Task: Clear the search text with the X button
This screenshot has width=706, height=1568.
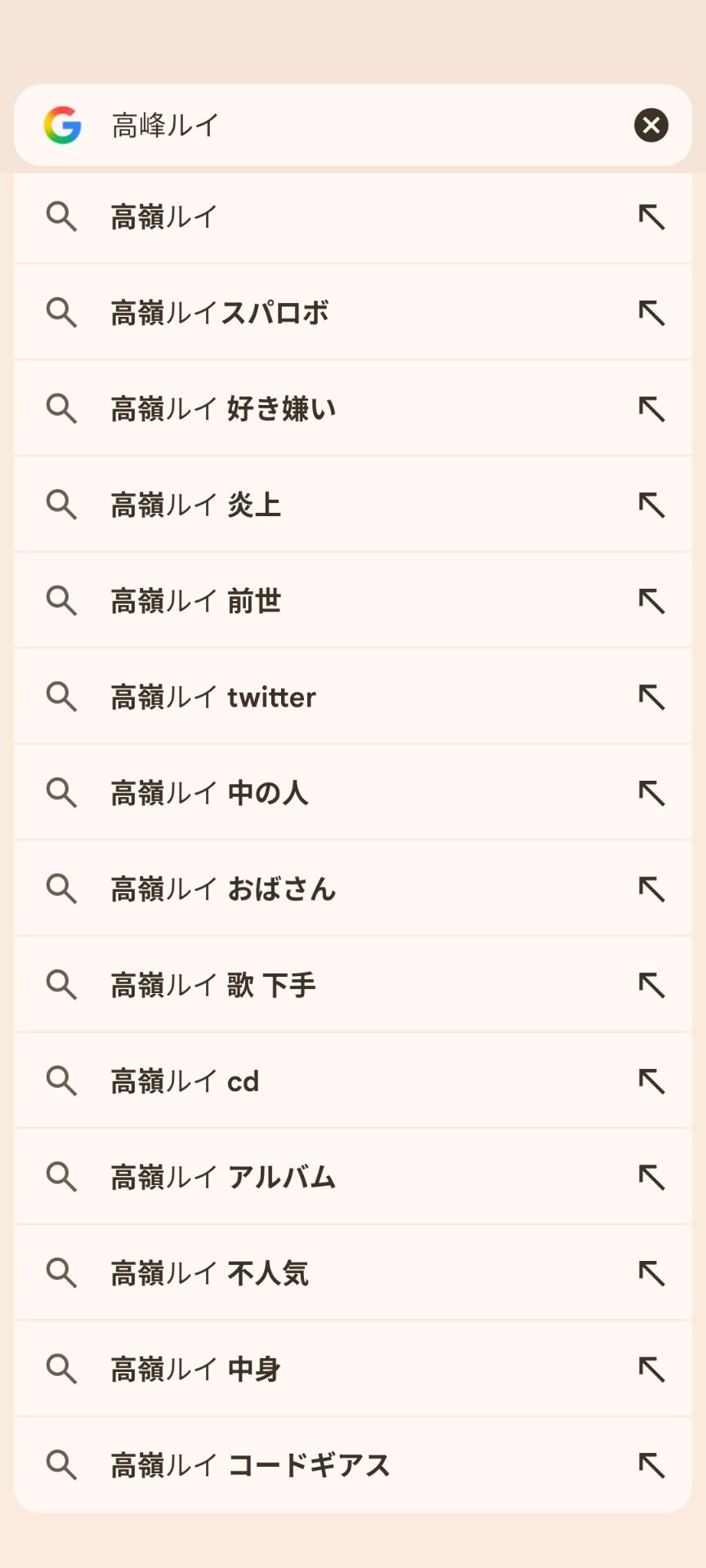Action: pos(651,125)
